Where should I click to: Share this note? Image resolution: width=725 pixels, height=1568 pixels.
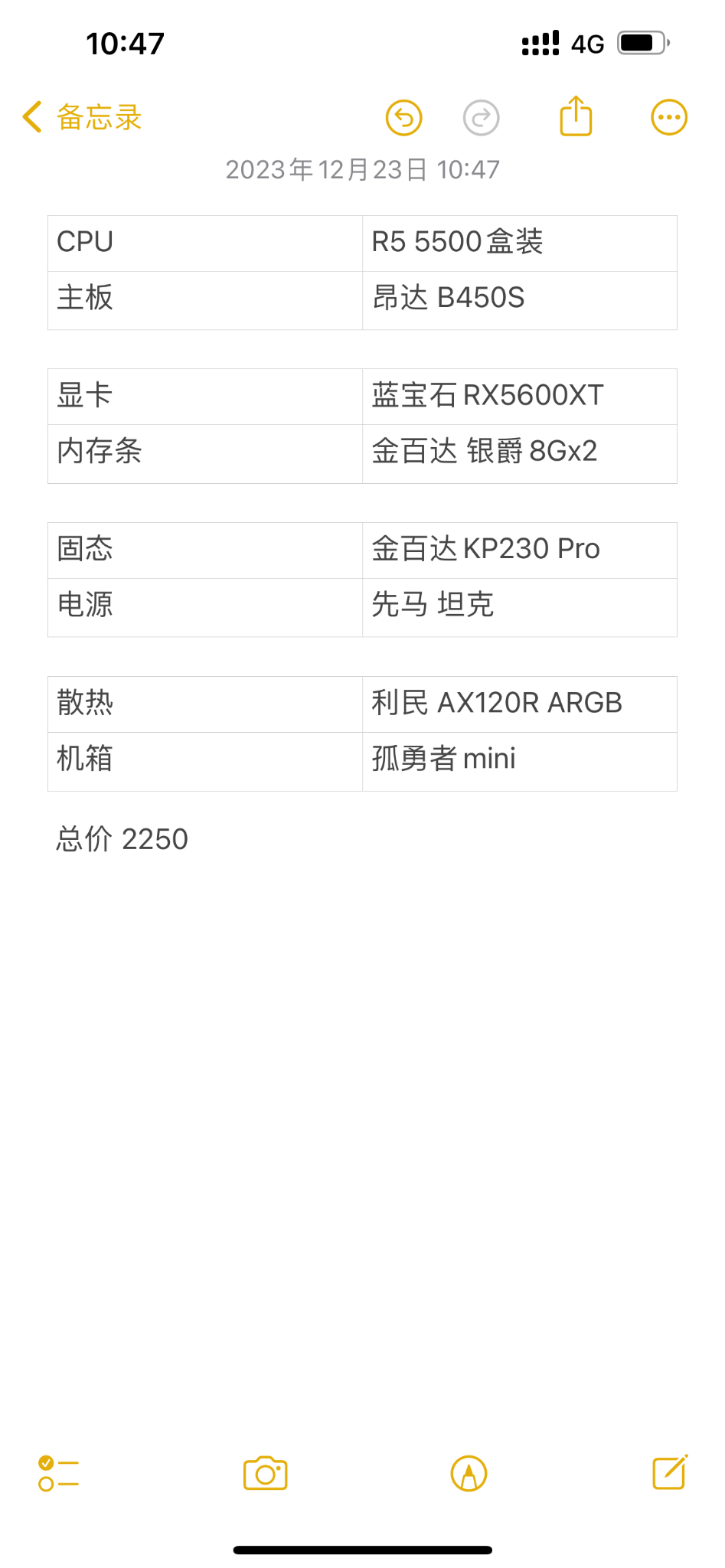(576, 116)
